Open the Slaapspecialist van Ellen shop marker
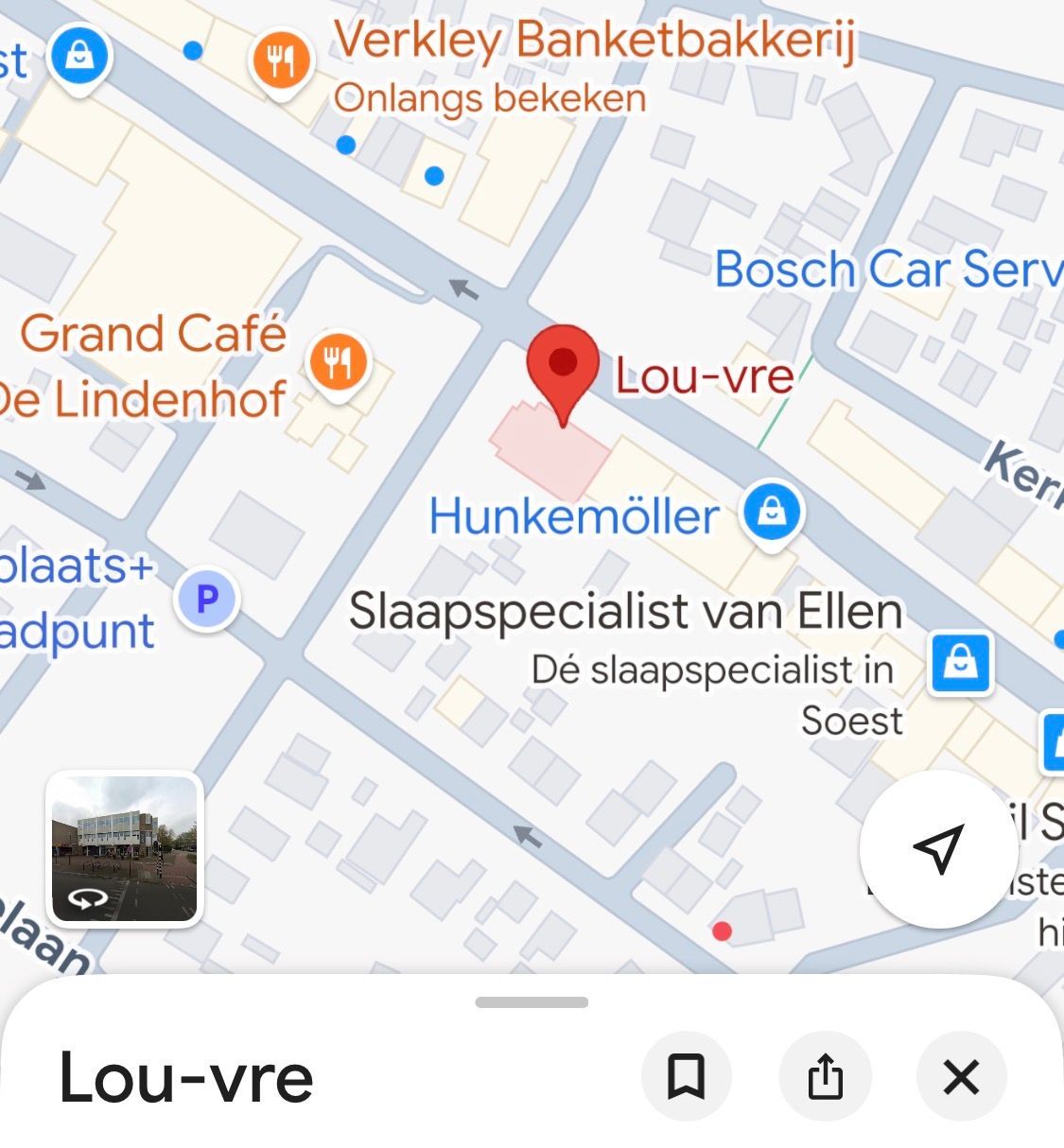Viewport: 1064px width, 1148px height. (x=961, y=662)
